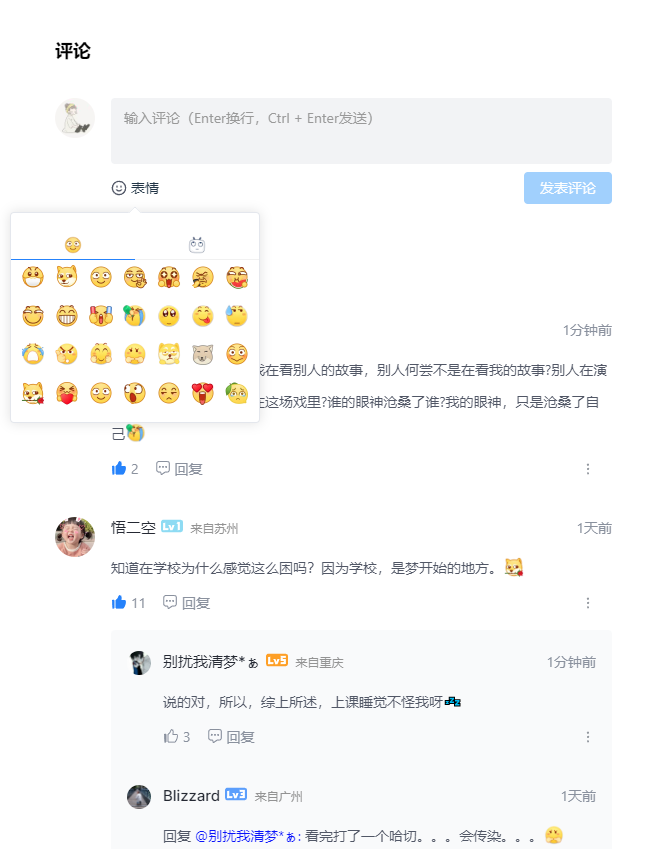Viewport: 667px width, 849px height.
Task: Reply to 别扰我清梦's comment
Action: click(x=231, y=736)
